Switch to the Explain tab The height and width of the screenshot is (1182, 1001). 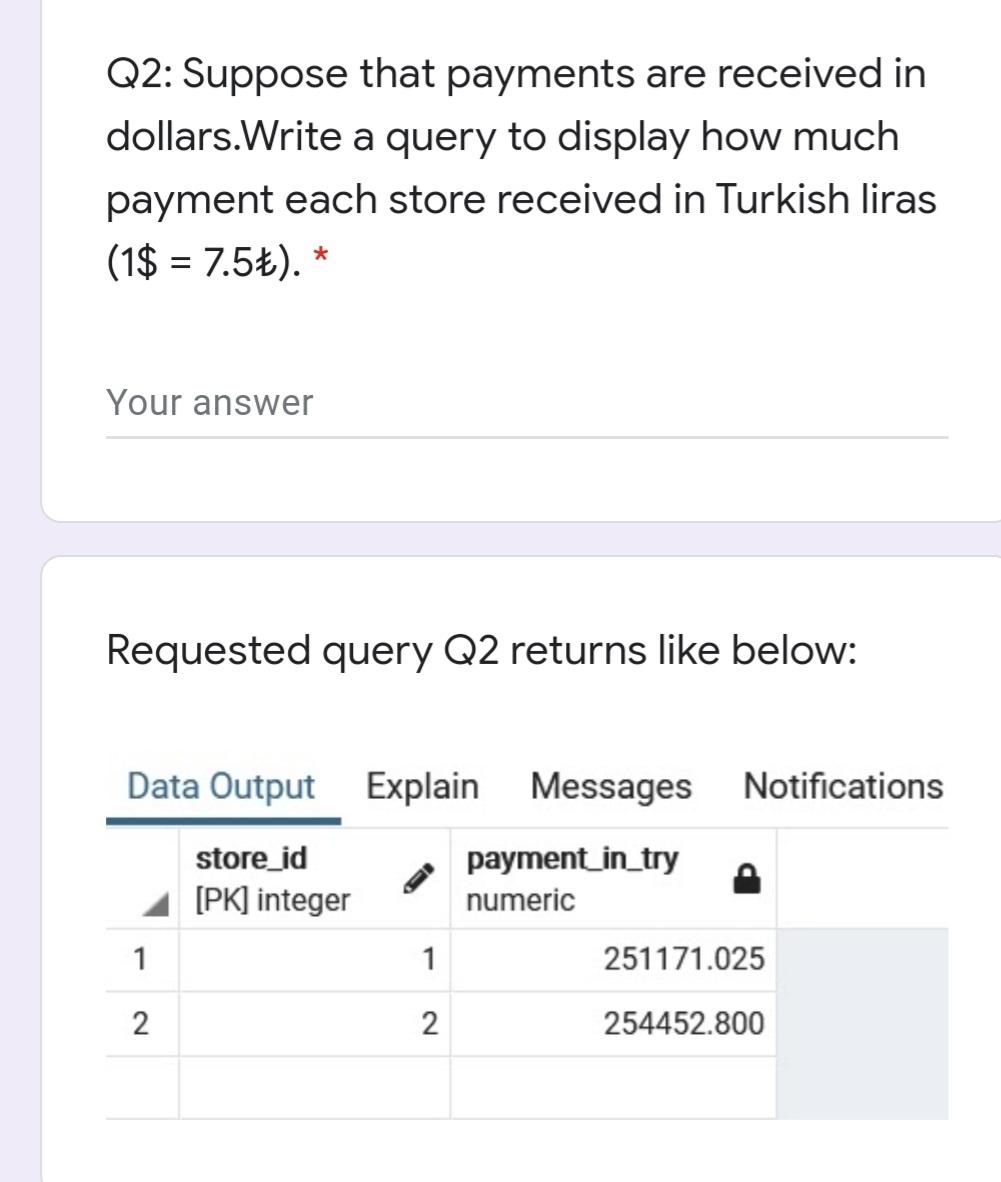pyautogui.click(x=422, y=787)
